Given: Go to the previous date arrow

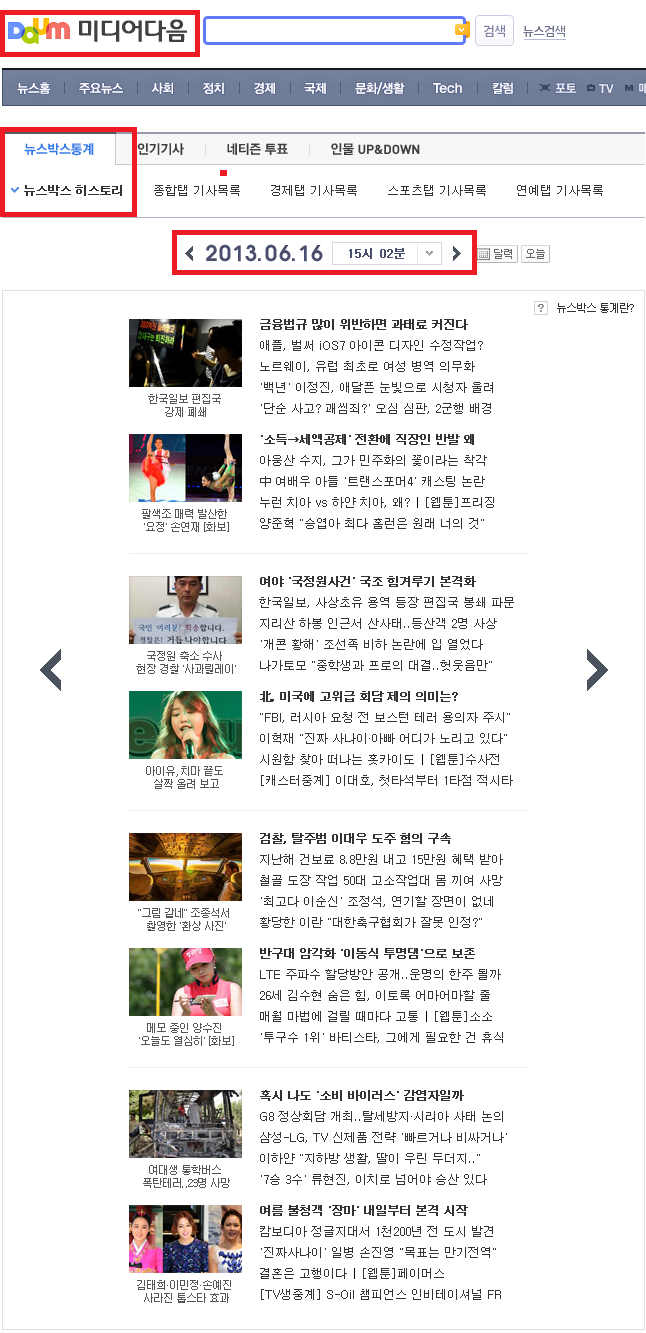Looking at the screenshot, I should [x=190, y=253].
